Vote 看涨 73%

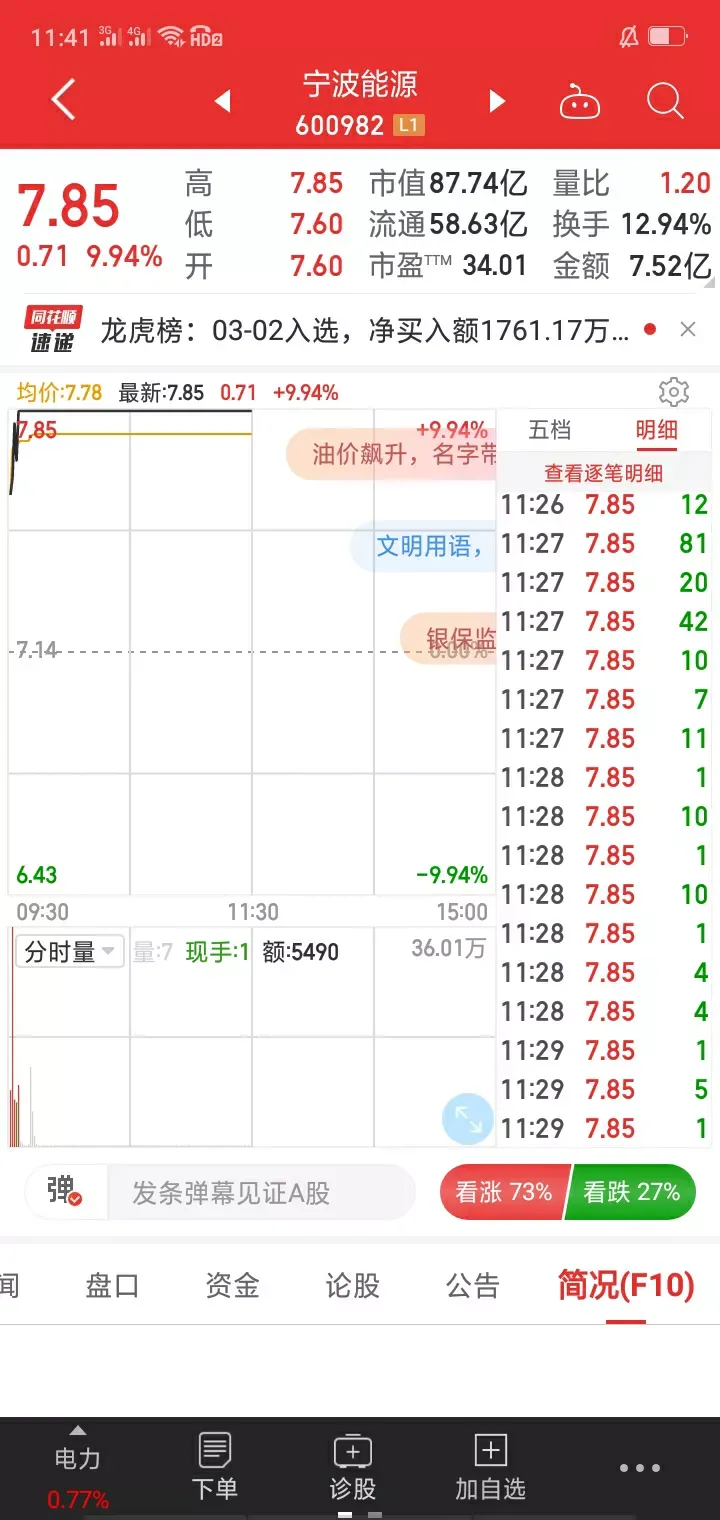pos(504,1192)
